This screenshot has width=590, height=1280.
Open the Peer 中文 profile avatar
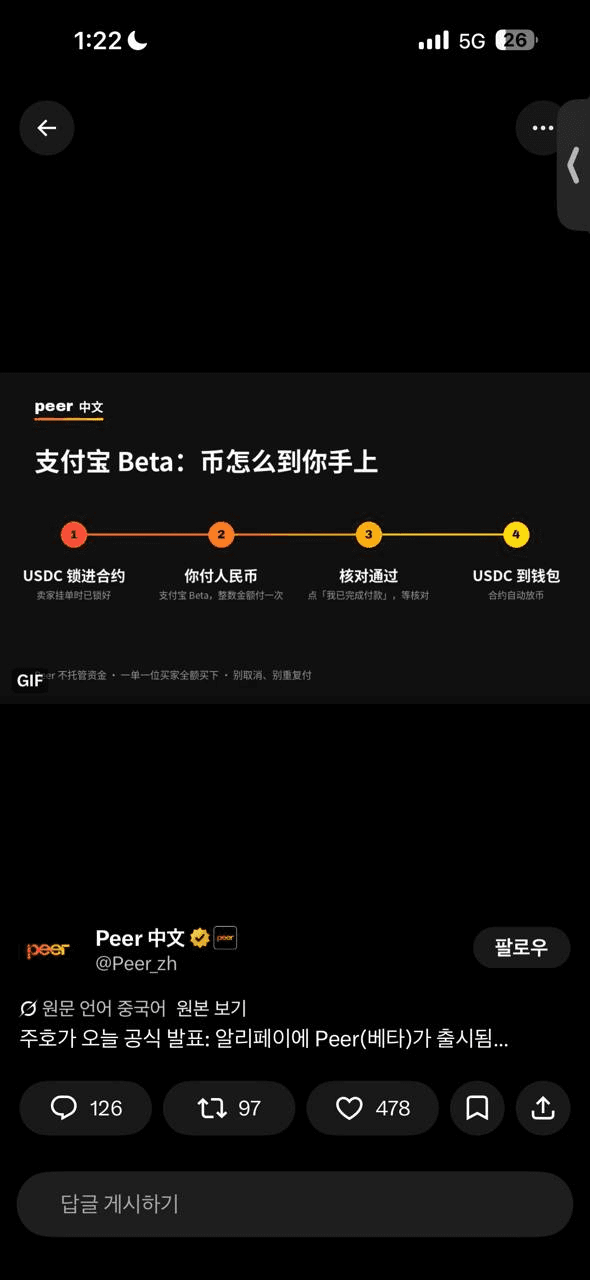(48, 950)
